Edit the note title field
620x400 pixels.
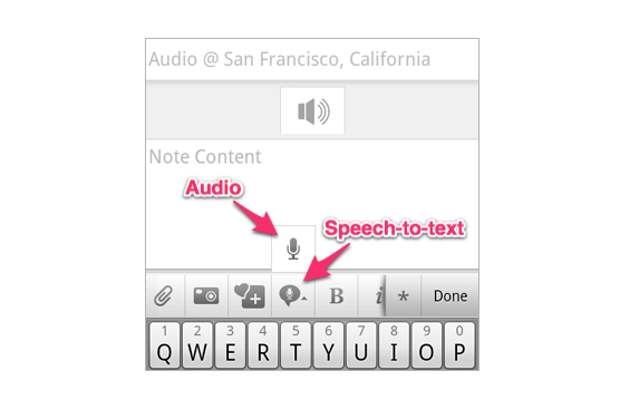point(310,60)
